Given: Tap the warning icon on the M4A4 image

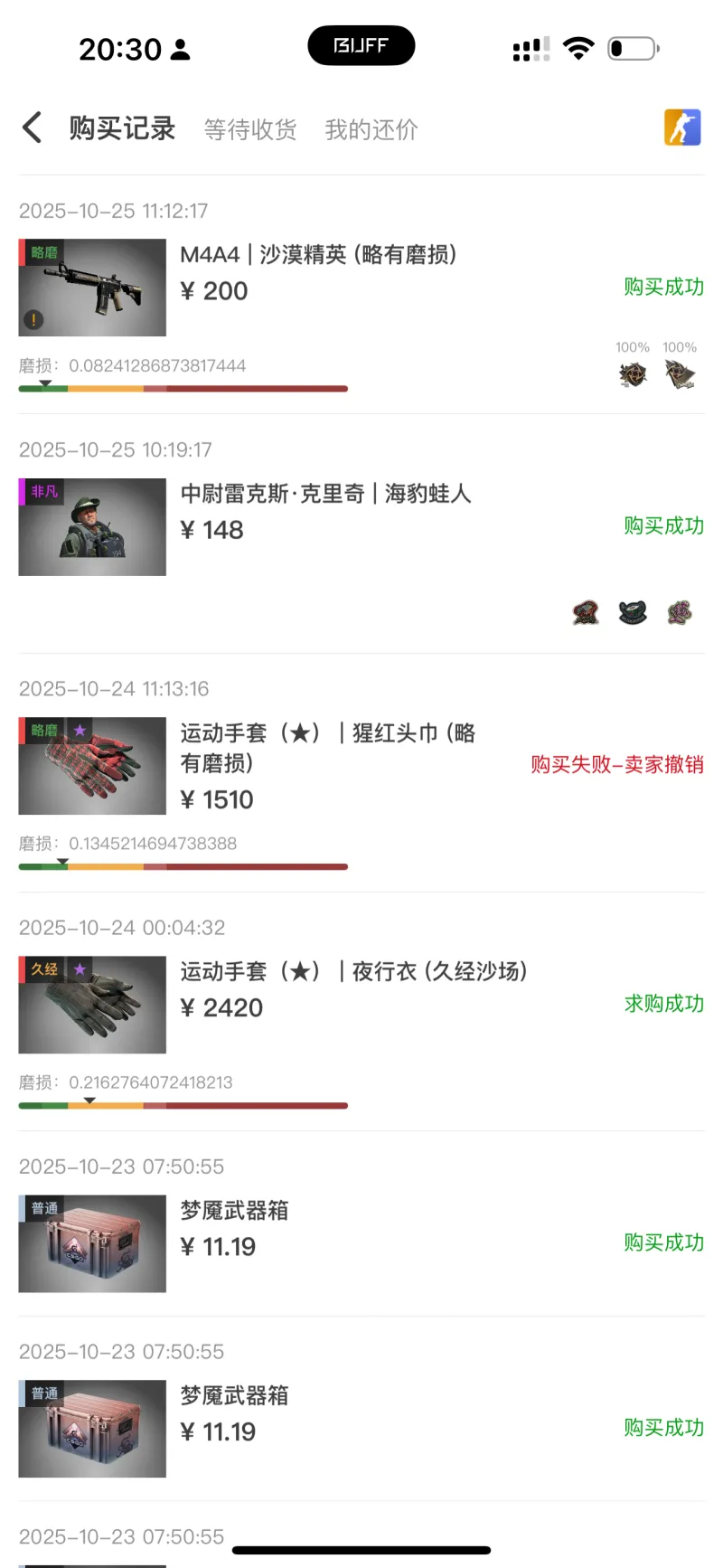Looking at the screenshot, I should coord(34,319).
